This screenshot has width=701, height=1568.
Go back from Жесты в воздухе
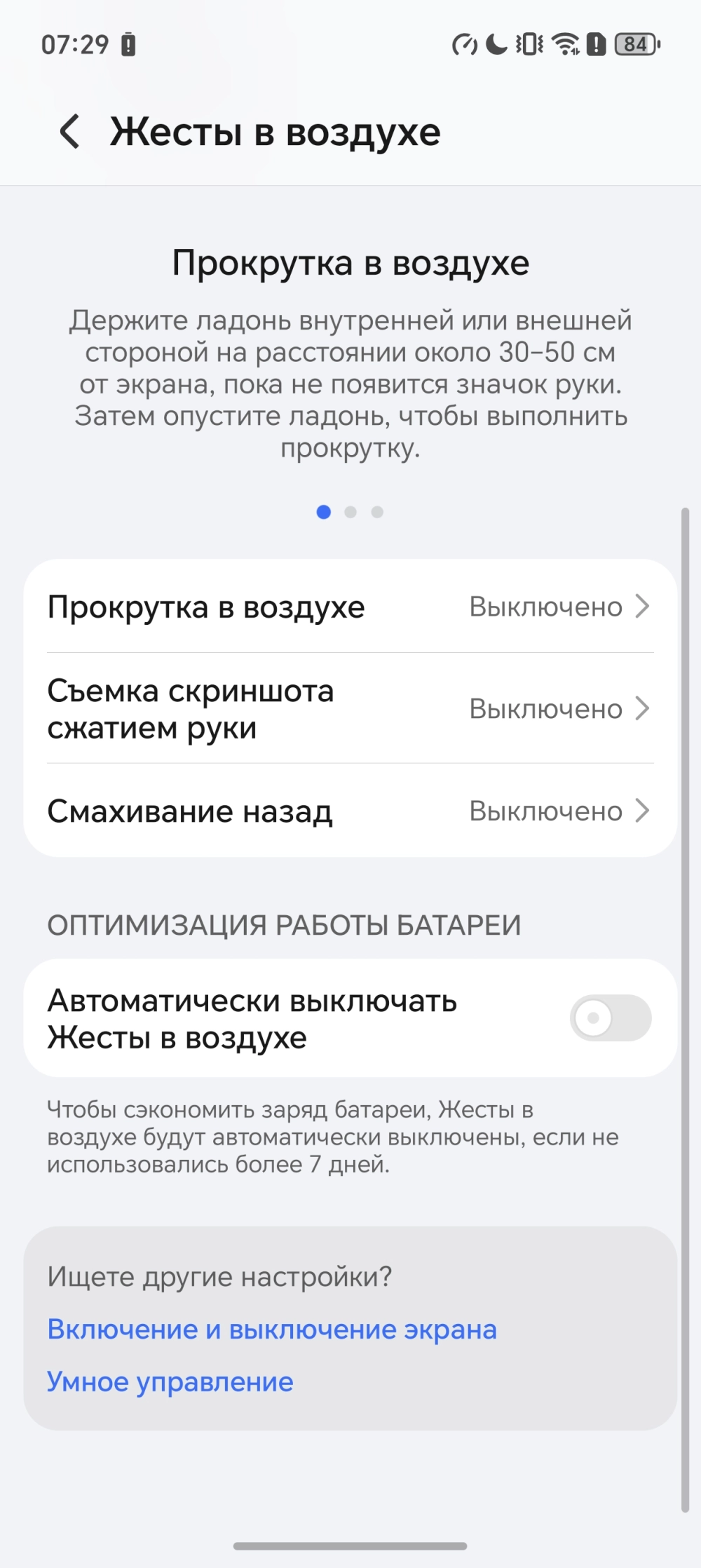(x=69, y=132)
